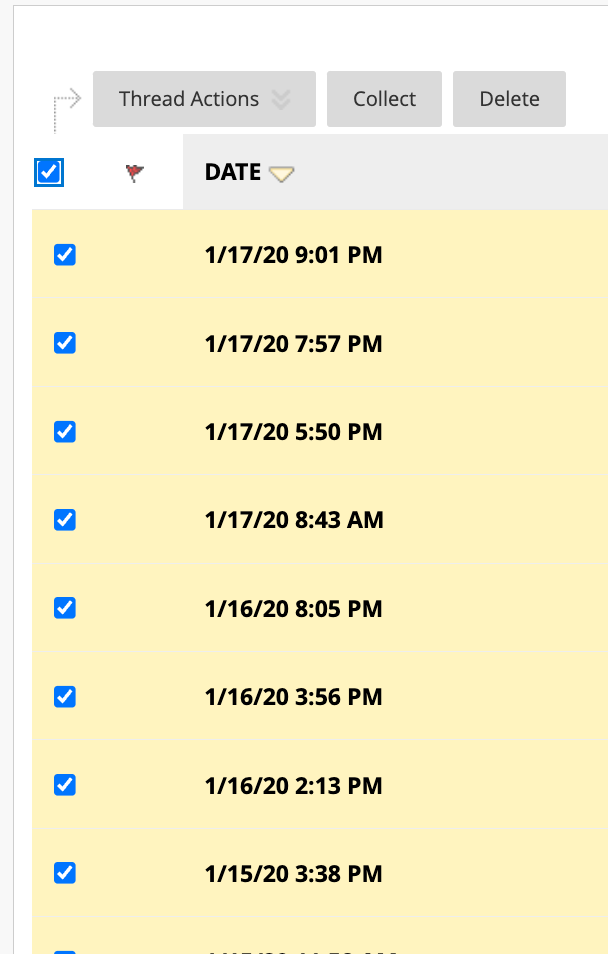Untick the 1/15/20 3:38 PM thread
Screen dimensions: 608x954
tap(65, 873)
